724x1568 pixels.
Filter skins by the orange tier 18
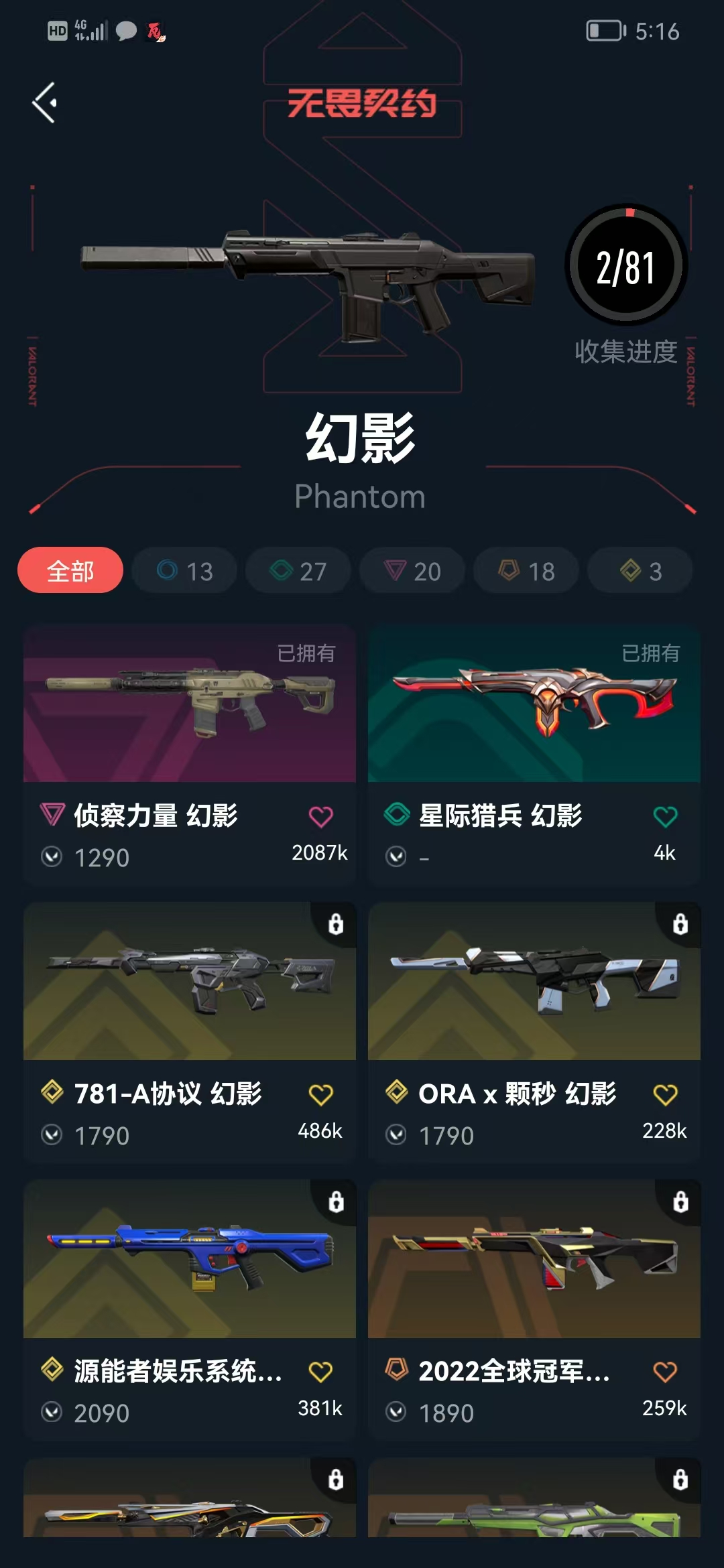pos(526,571)
